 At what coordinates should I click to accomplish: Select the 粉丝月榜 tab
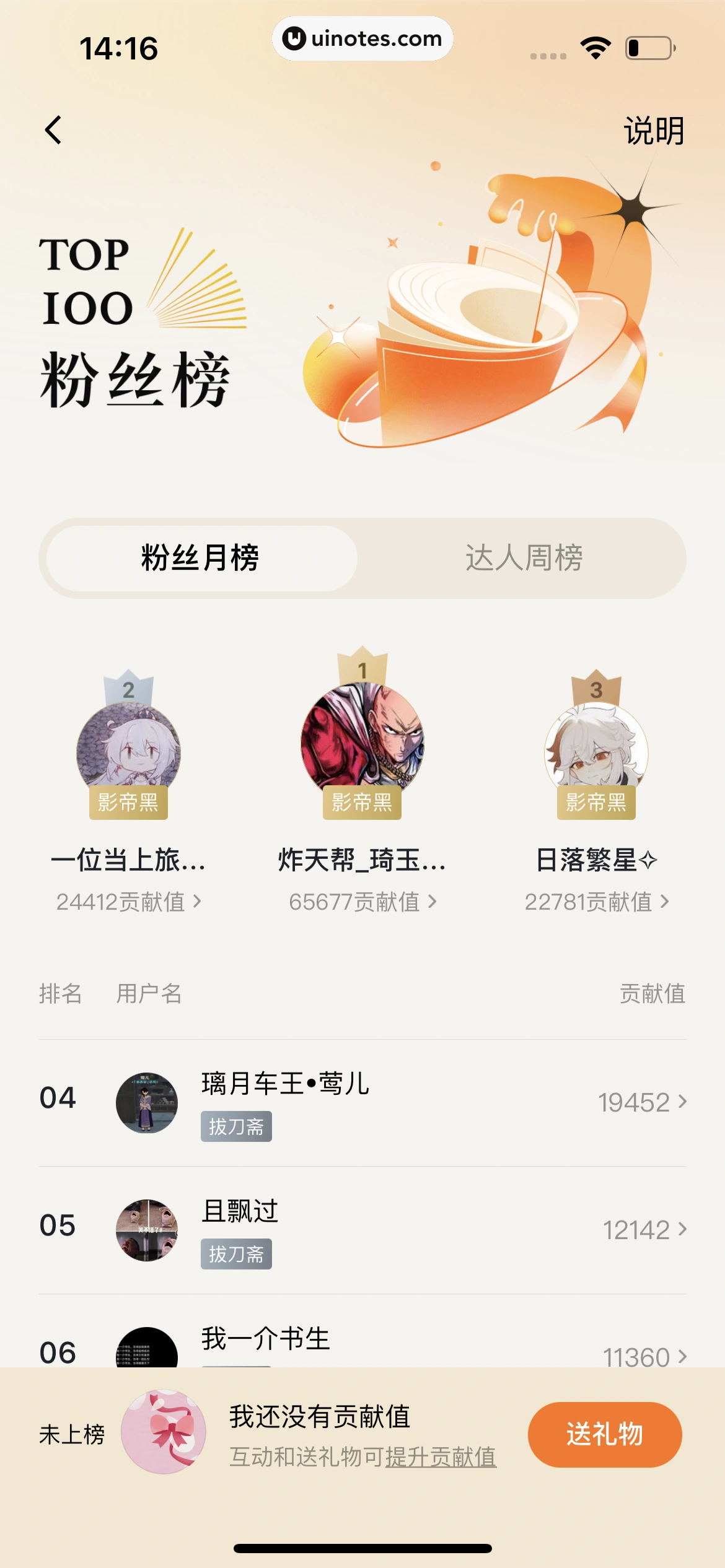(201, 558)
